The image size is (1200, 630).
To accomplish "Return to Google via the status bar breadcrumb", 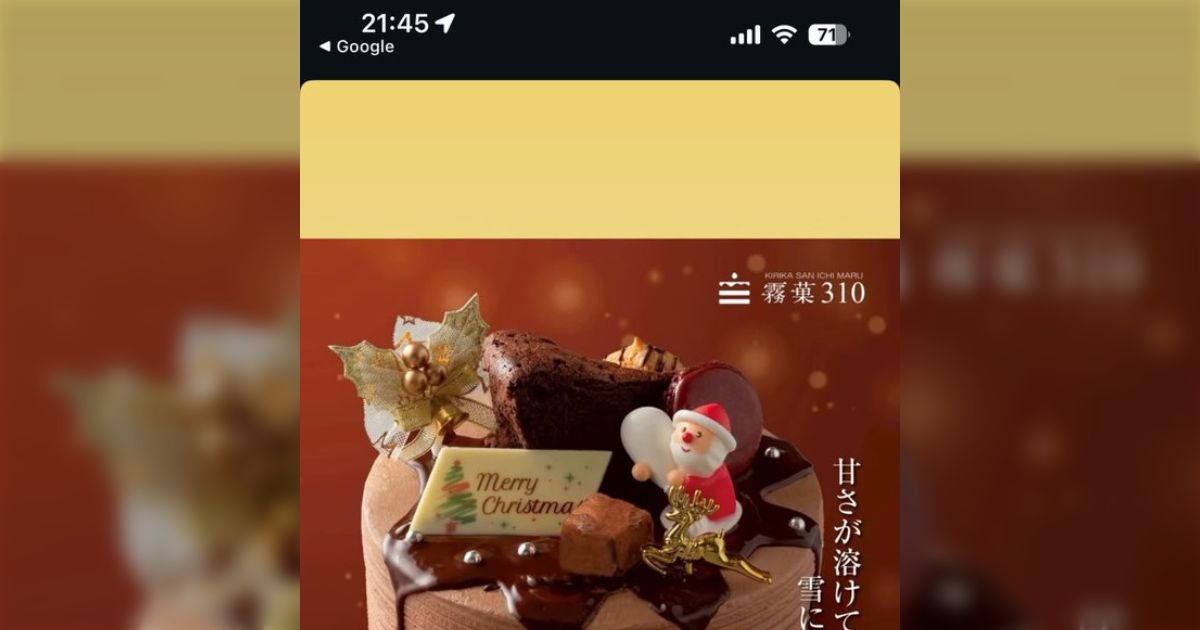I will coord(356,47).
